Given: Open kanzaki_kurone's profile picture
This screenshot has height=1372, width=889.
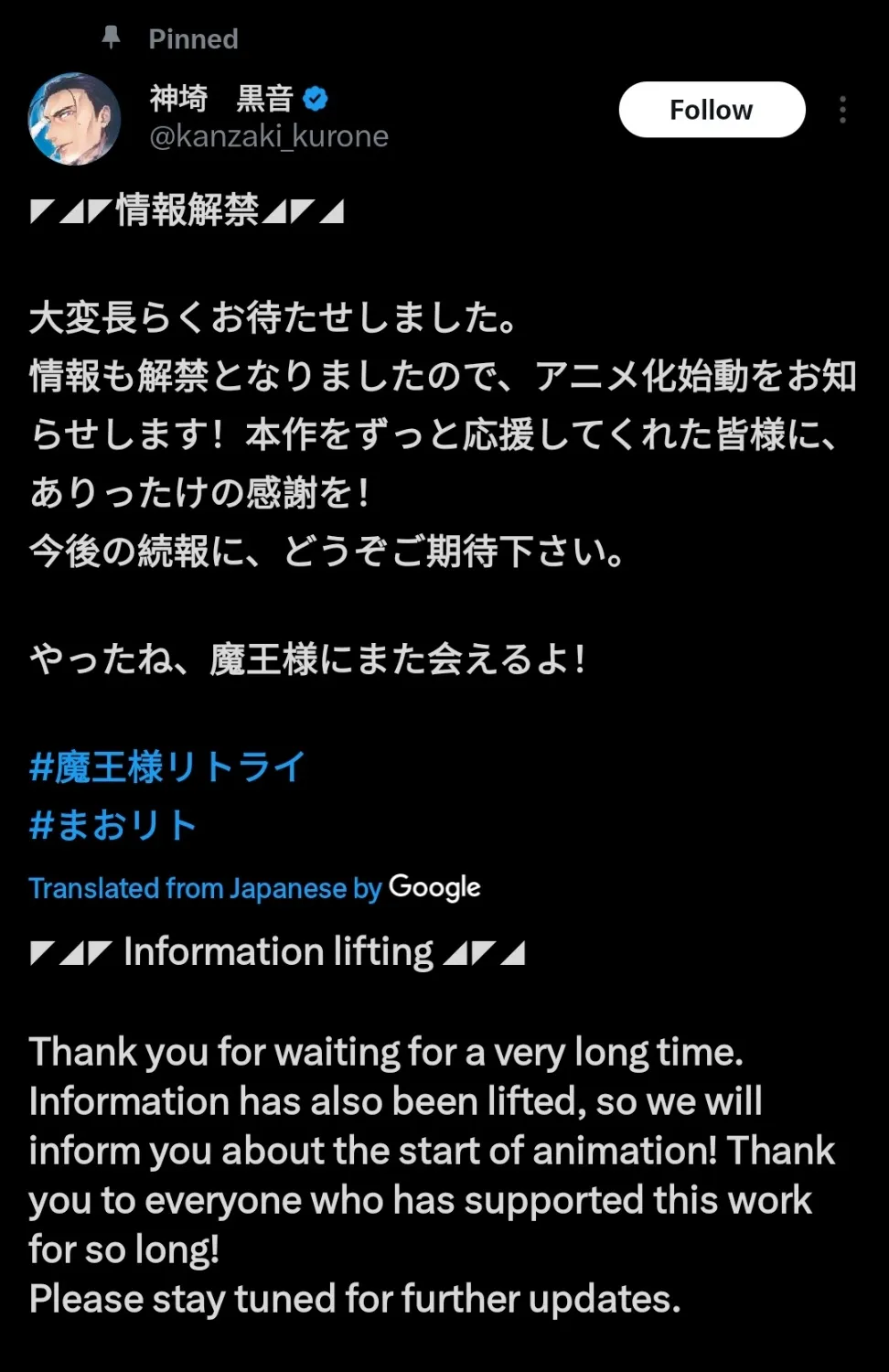Looking at the screenshot, I should pyautogui.click(x=74, y=119).
